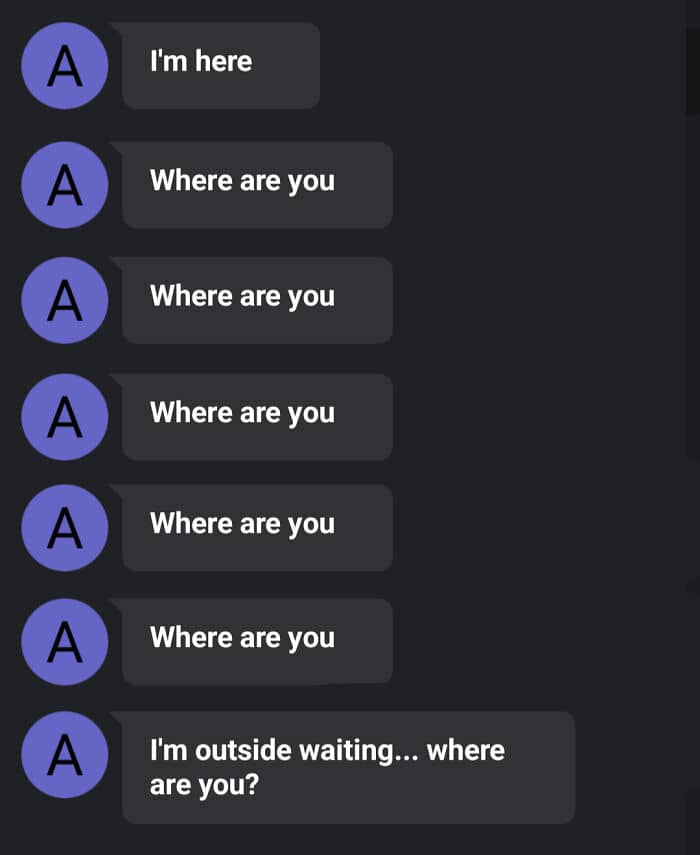Open the avatar beside "I'm outside waiting" message
This screenshot has height=855, width=700.
coord(64,755)
